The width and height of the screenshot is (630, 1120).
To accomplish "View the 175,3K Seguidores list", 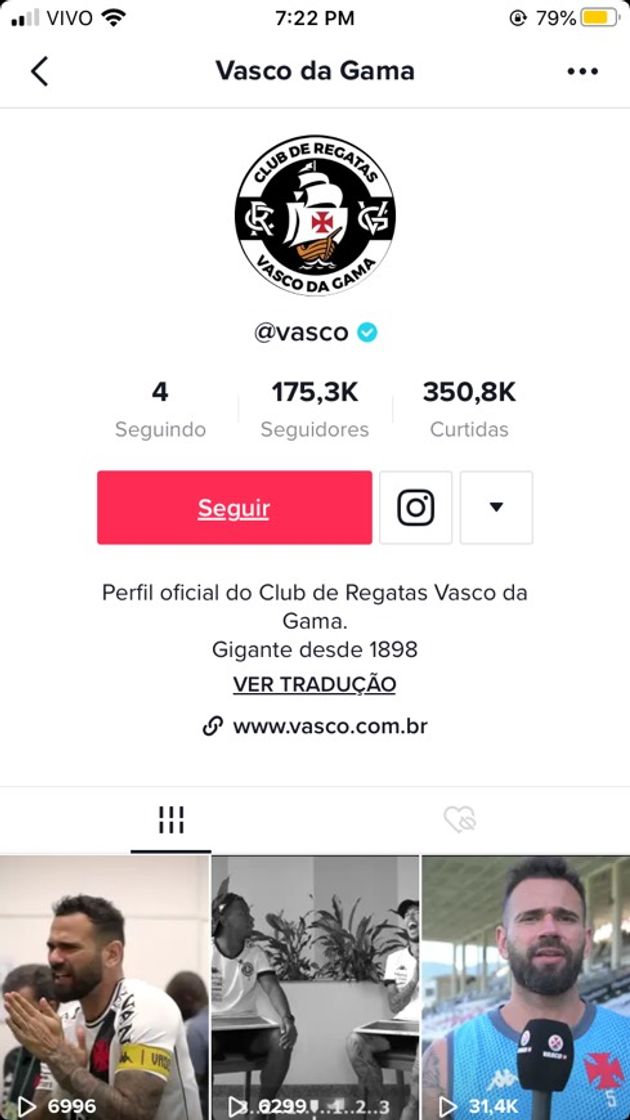I will tap(315, 410).
